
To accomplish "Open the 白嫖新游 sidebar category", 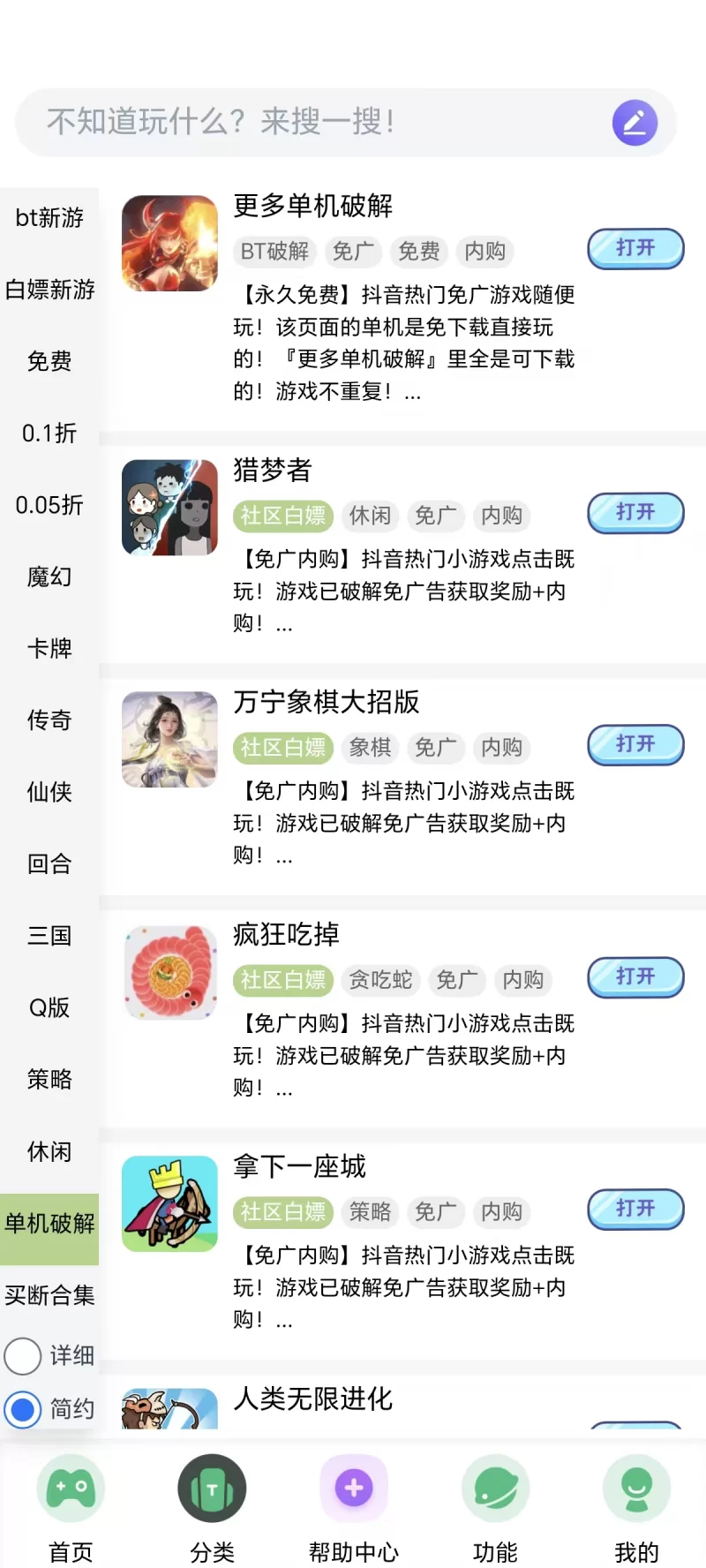I will pos(49,290).
